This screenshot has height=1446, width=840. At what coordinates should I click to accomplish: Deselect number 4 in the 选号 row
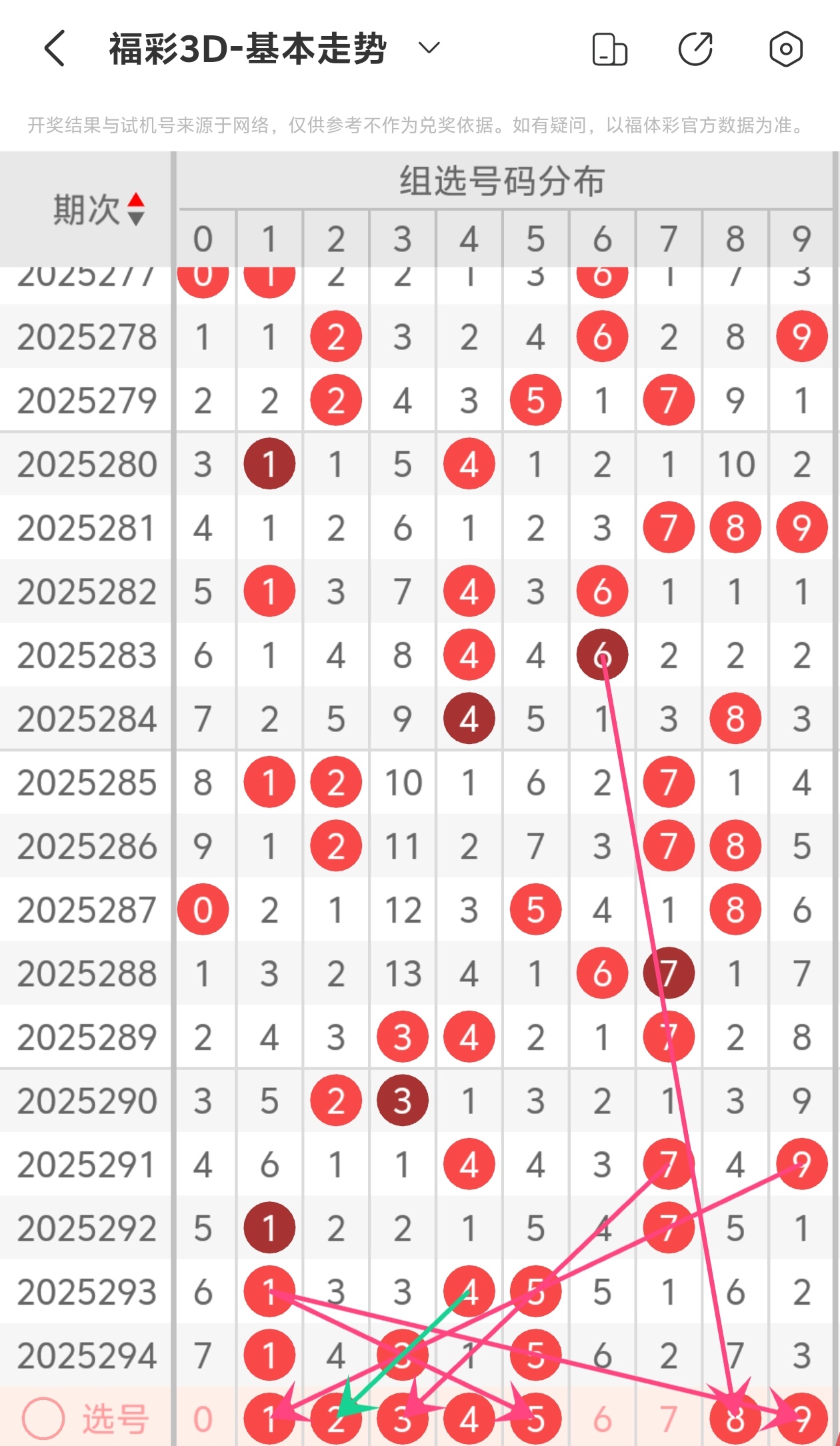pyautogui.click(x=469, y=1419)
